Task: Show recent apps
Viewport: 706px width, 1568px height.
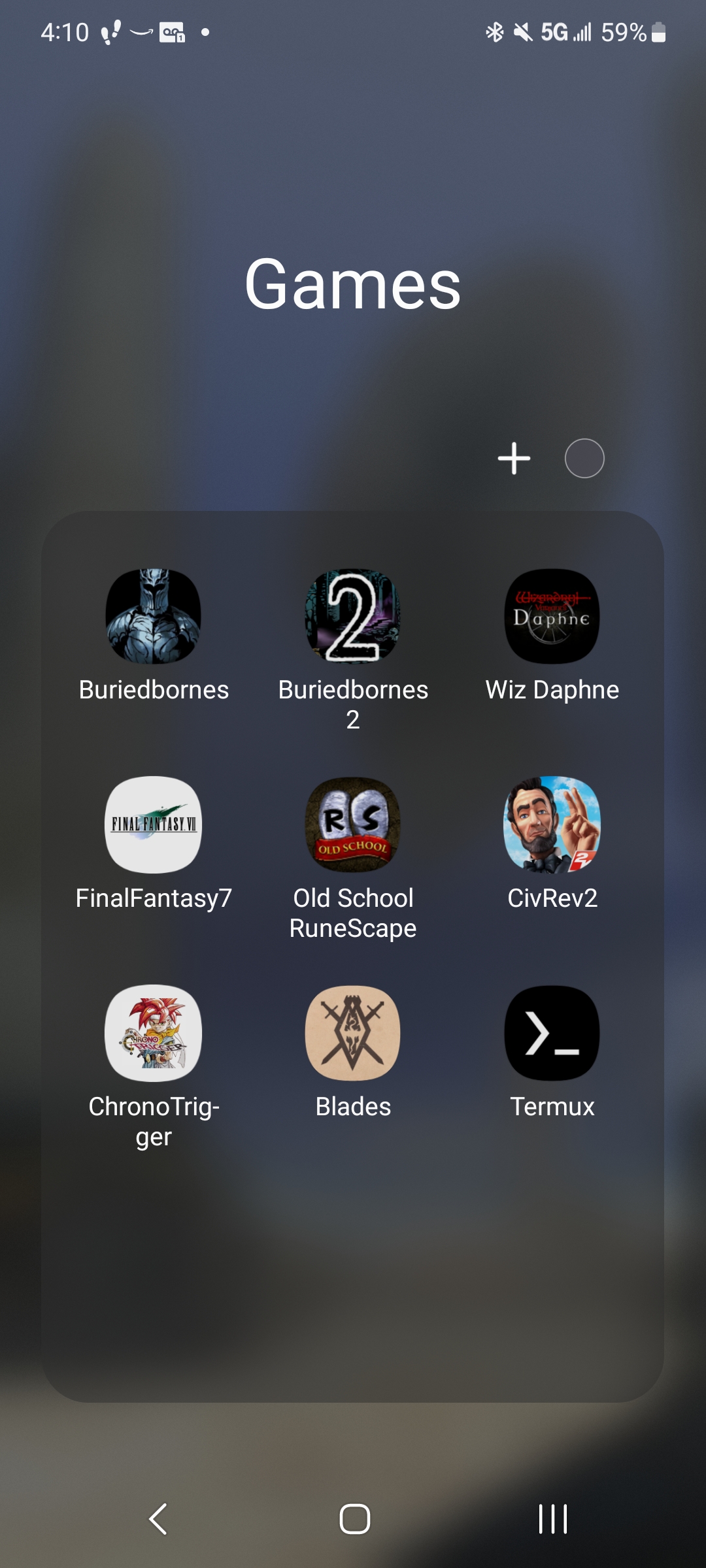Action: [552, 1518]
